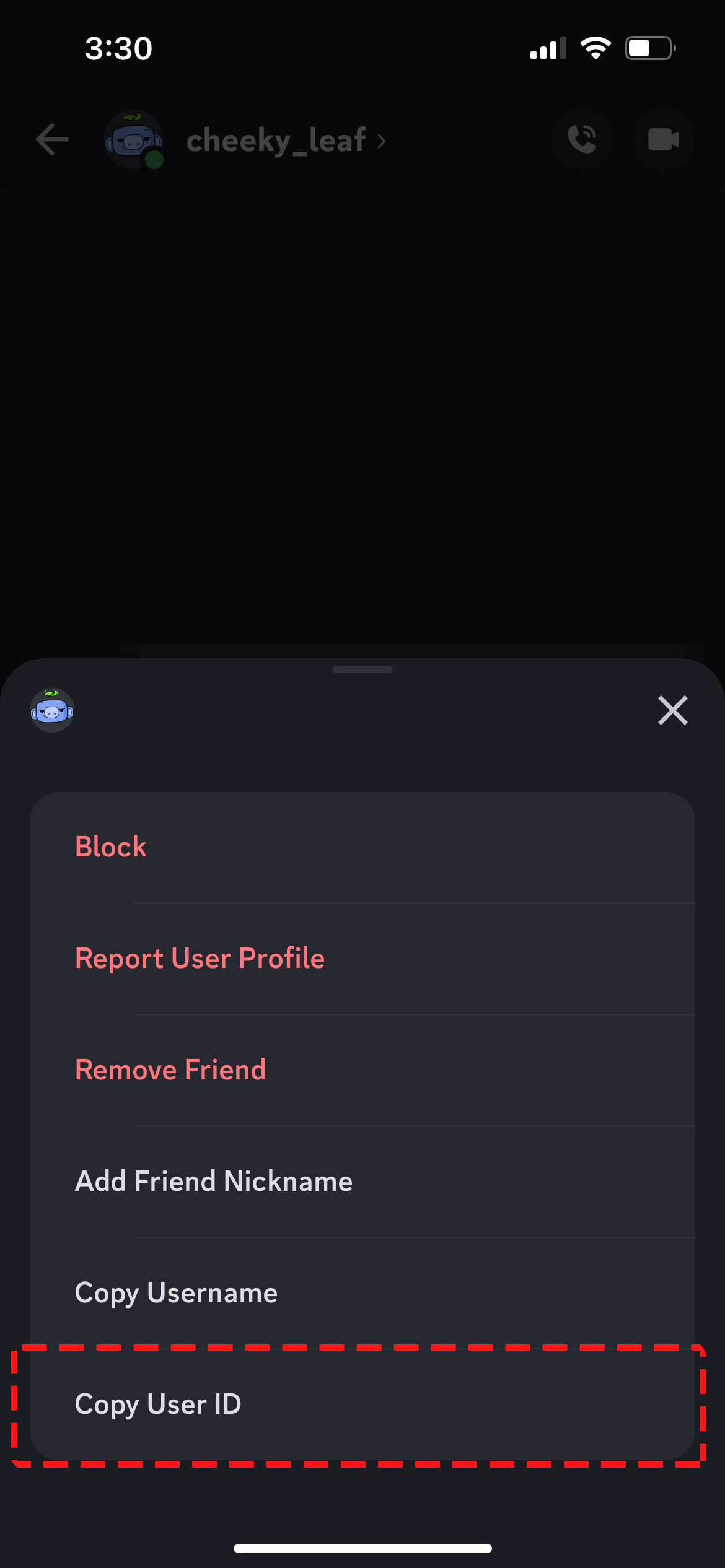
Task: Close the user options sheet
Action: coord(672,710)
